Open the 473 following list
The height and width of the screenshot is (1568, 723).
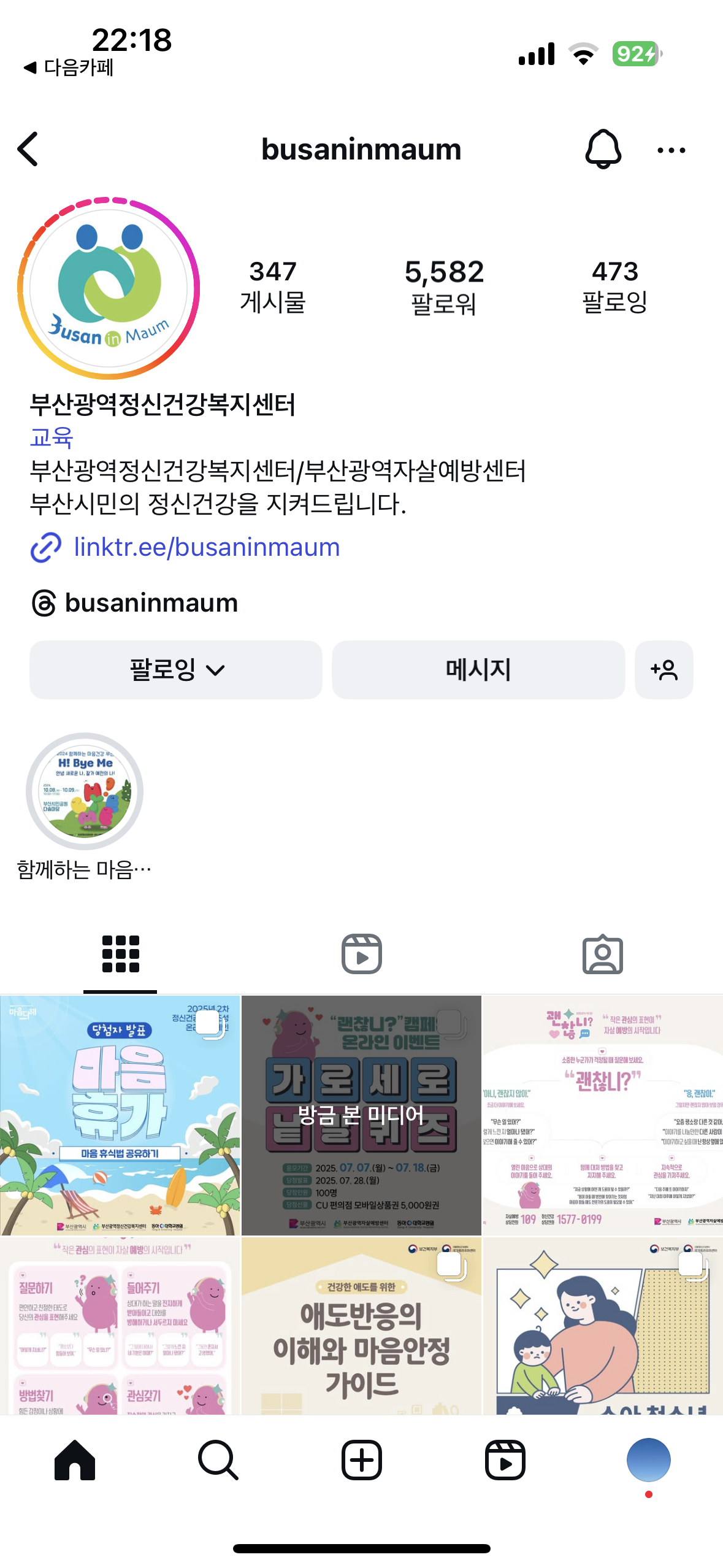point(614,286)
